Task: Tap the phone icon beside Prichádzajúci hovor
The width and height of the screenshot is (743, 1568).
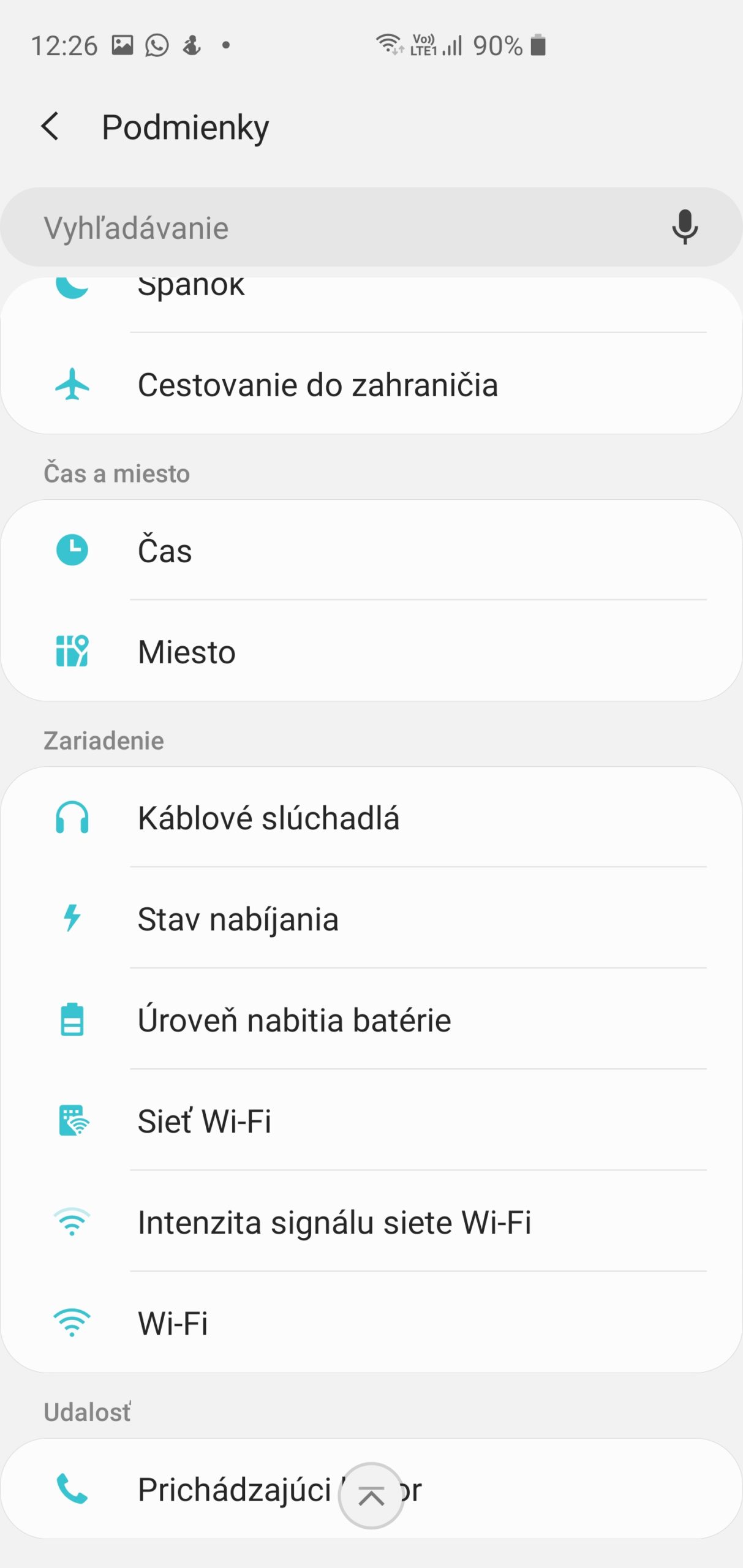Action: [x=72, y=1490]
